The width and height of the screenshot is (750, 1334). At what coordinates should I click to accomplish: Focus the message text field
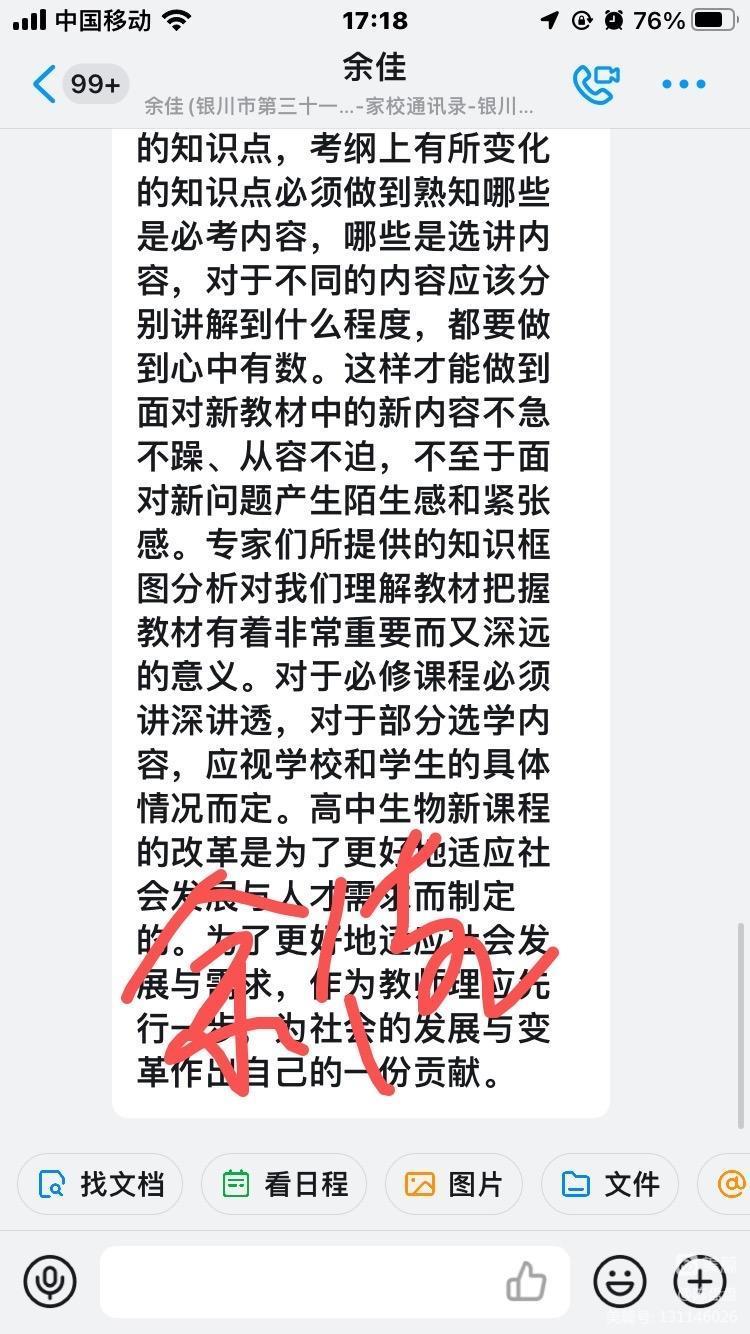[x=300, y=1281]
